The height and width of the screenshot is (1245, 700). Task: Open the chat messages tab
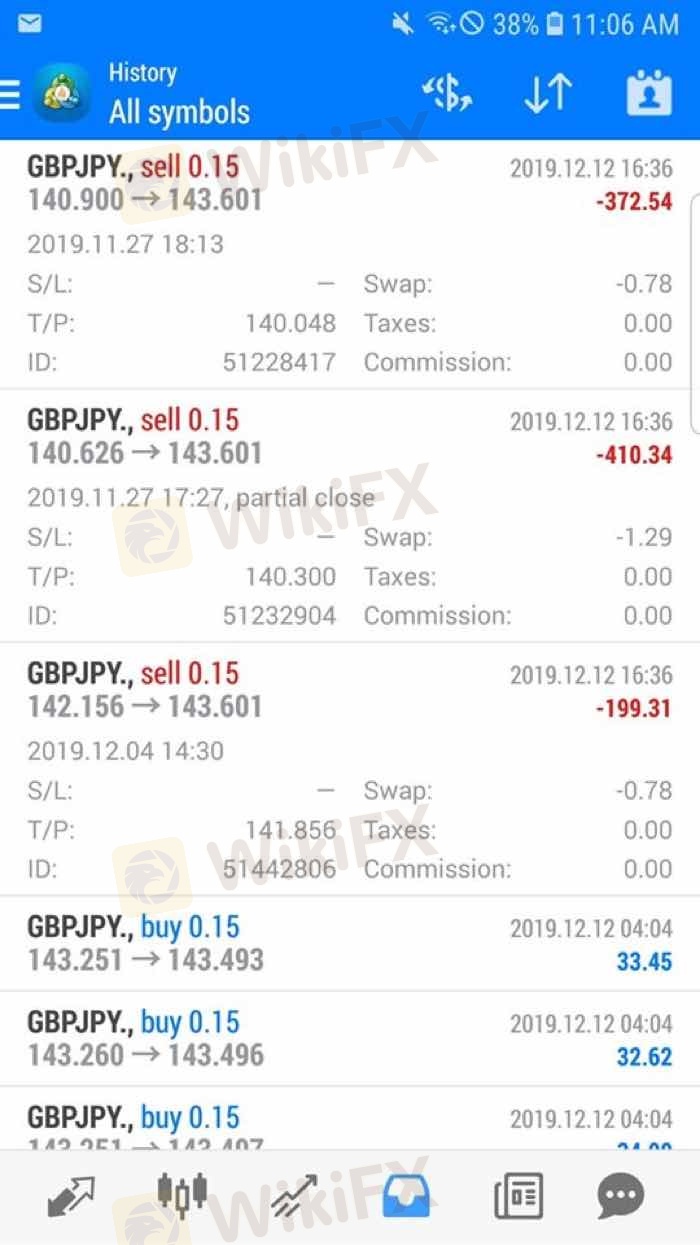[621, 1195]
